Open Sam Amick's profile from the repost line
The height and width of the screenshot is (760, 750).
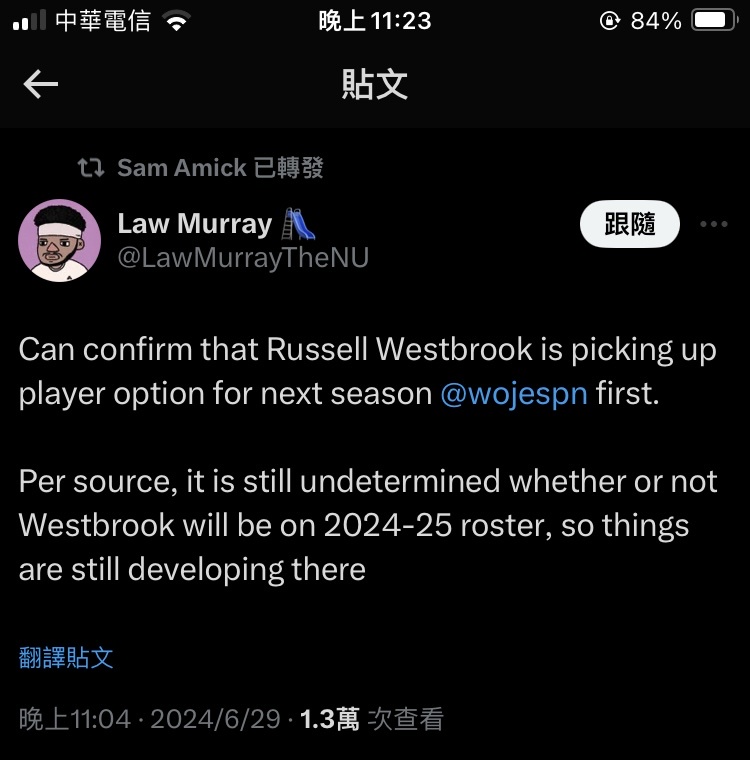(181, 168)
